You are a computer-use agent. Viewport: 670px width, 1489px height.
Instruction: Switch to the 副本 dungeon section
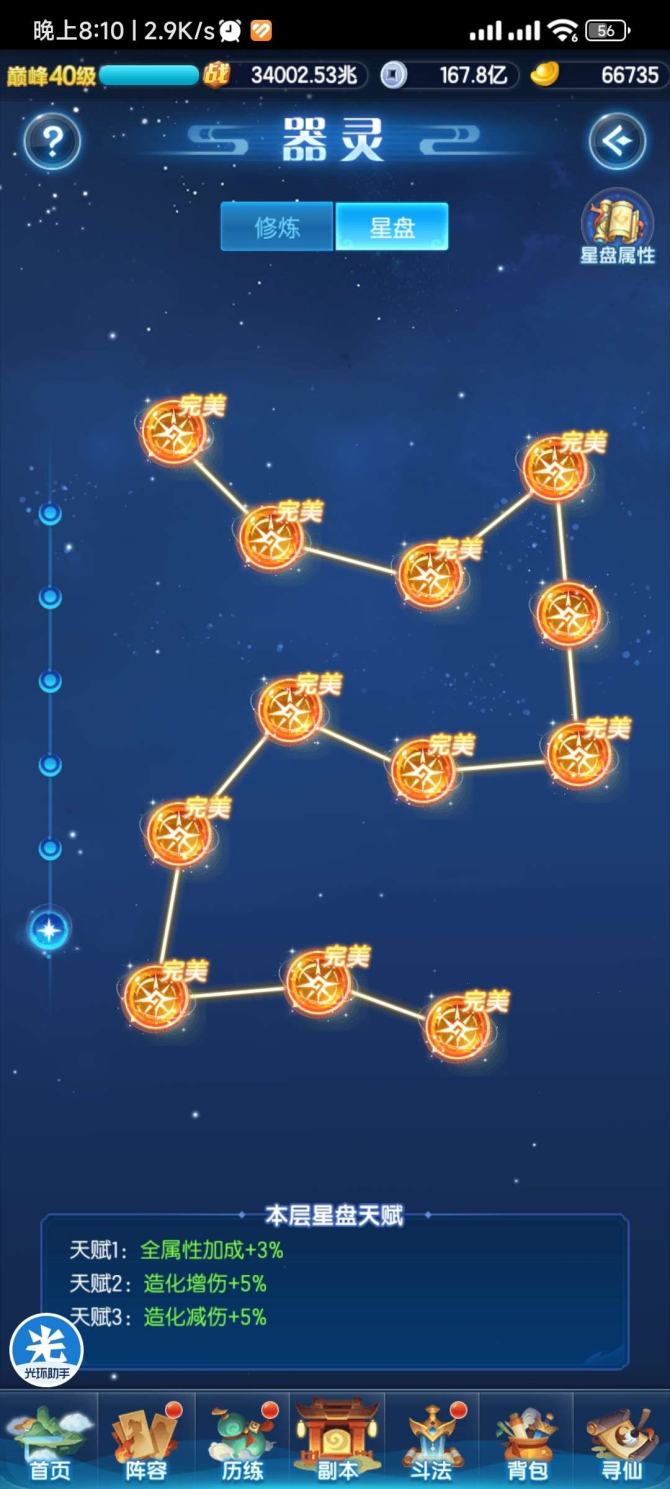(x=336, y=1440)
